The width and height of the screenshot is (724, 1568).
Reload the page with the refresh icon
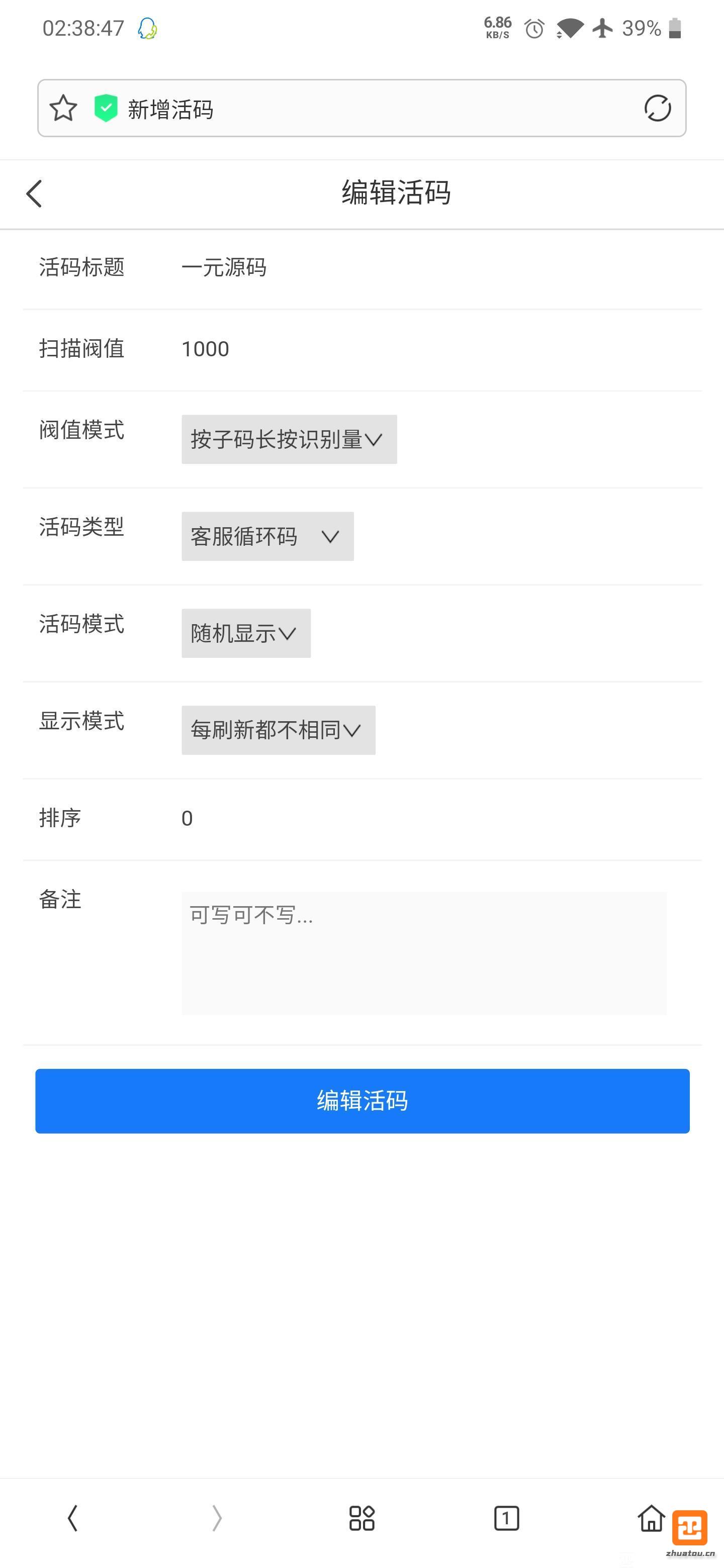[x=657, y=109]
